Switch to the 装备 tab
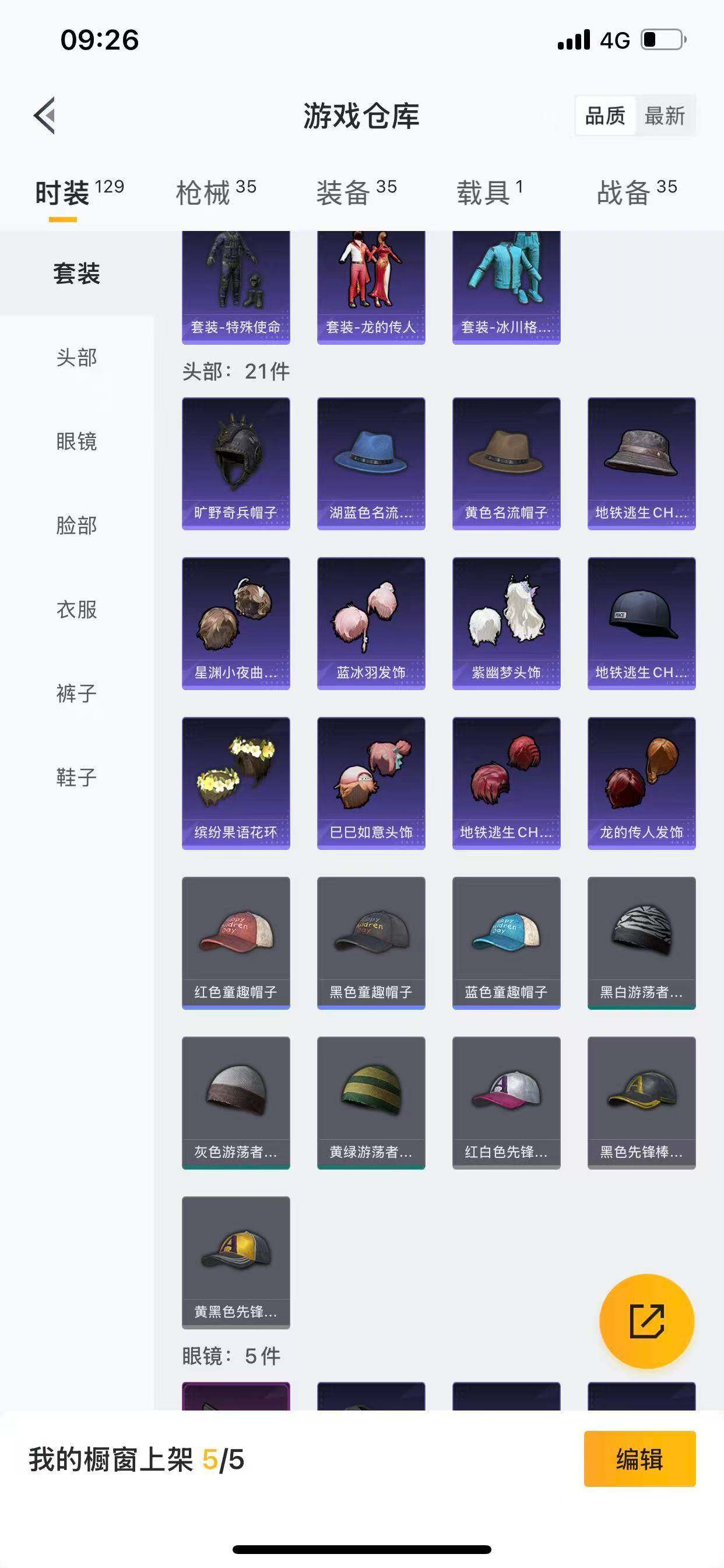724x1568 pixels. (356, 192)
